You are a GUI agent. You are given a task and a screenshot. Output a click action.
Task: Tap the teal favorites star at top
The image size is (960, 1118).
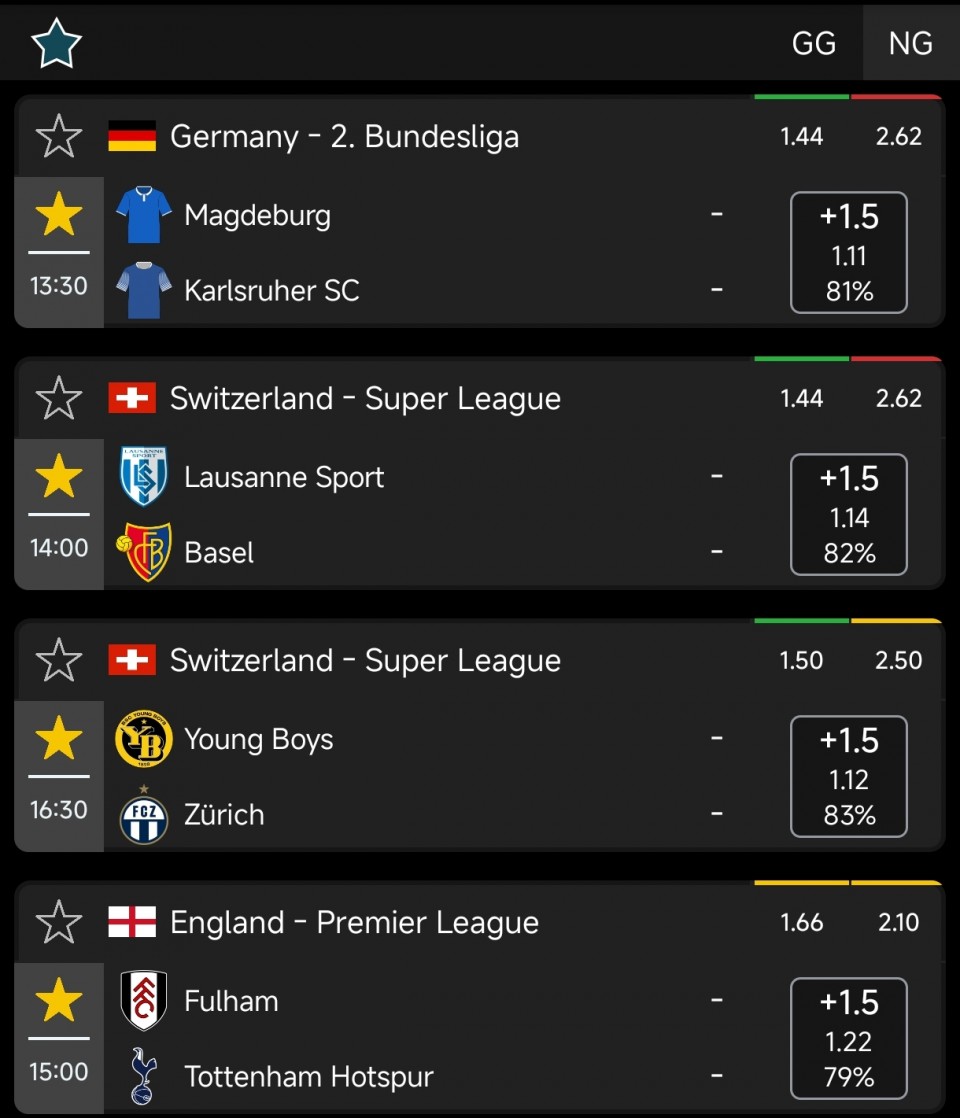pyautogui.click(x=56, y=44)
